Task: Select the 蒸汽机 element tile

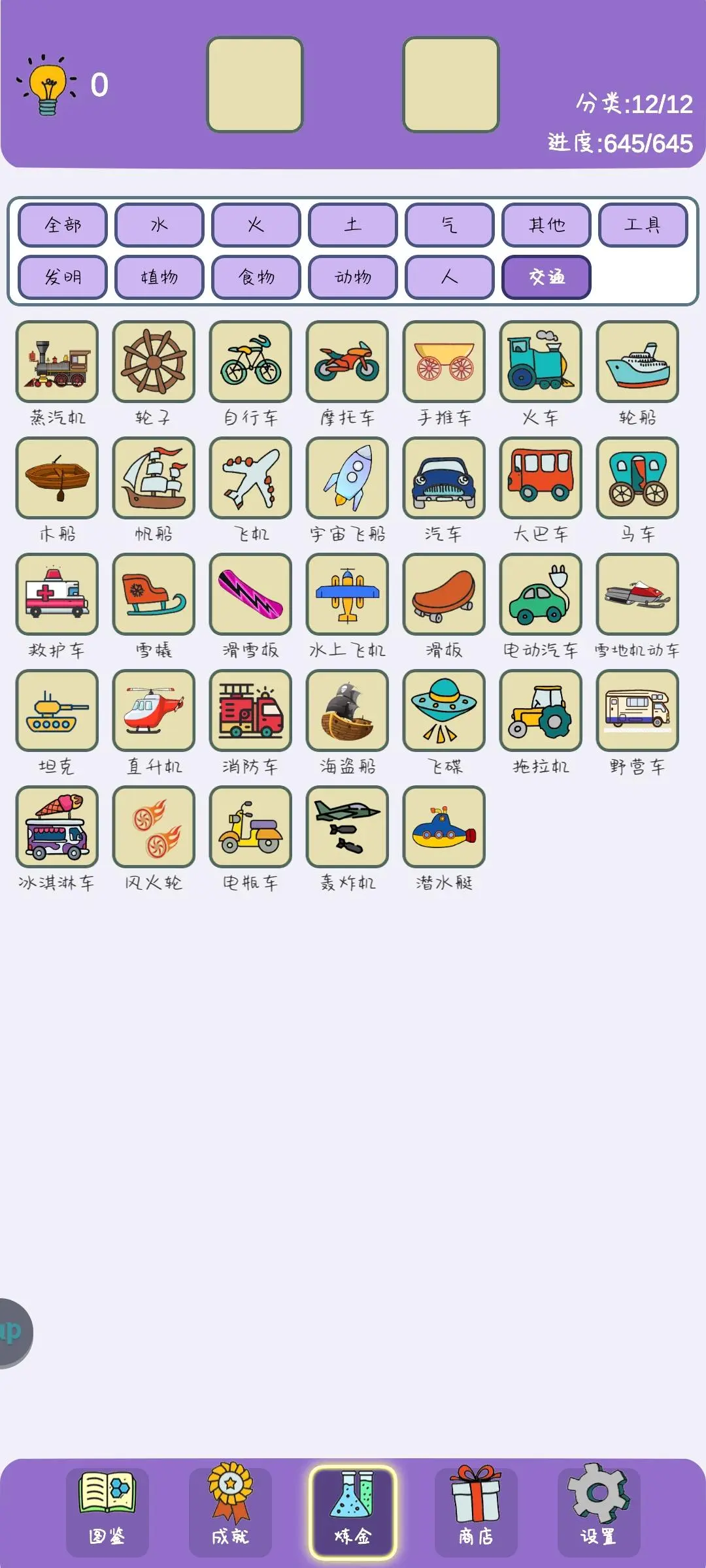Action: (58, 362)
